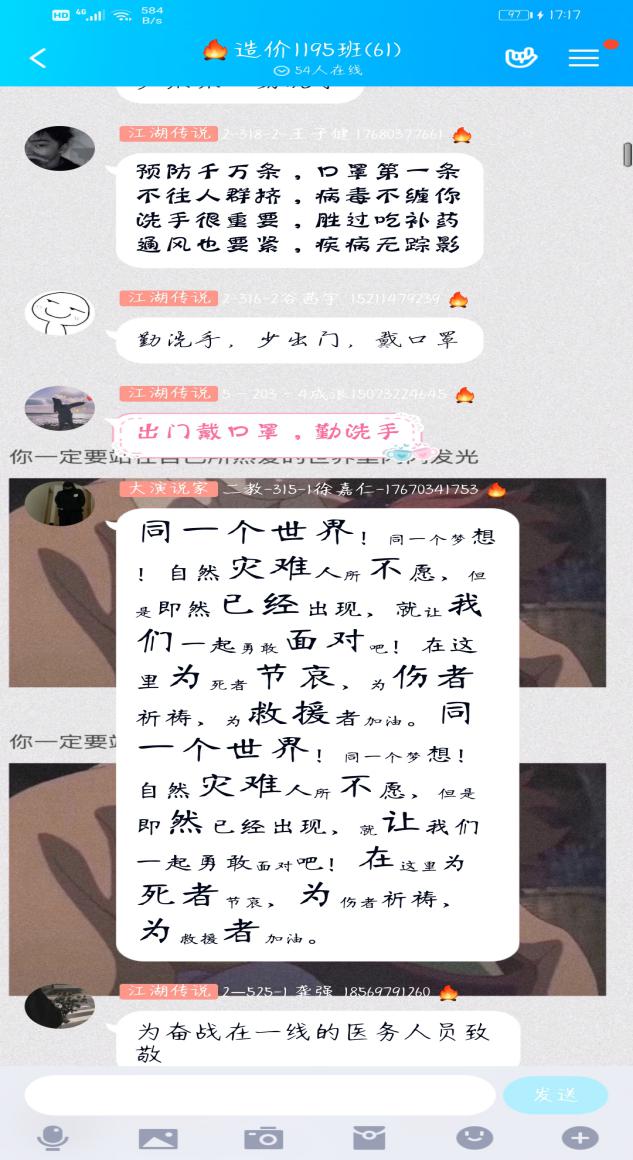Open the group app icon in header
This screenshot has width=633, height=1160.
pos(521,58)
